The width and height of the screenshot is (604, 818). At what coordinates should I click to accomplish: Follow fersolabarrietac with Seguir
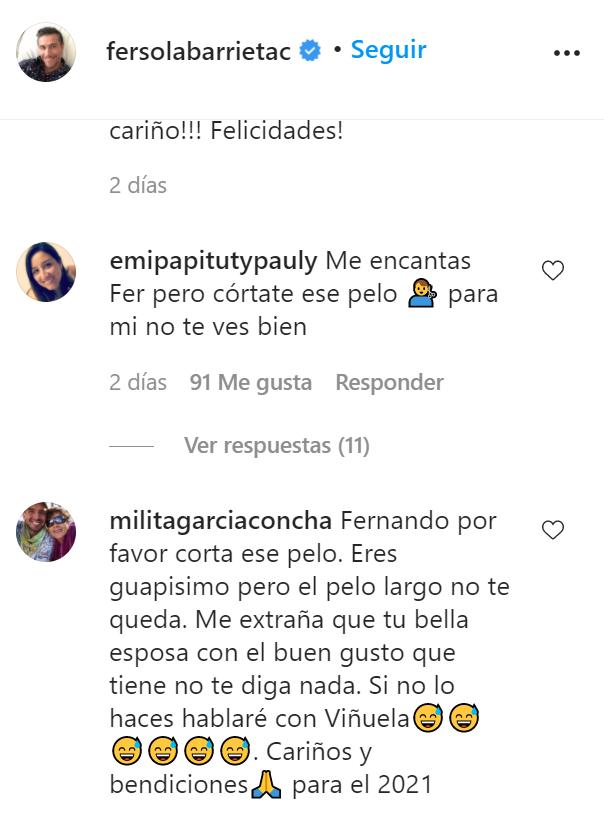tap(388, 50)
